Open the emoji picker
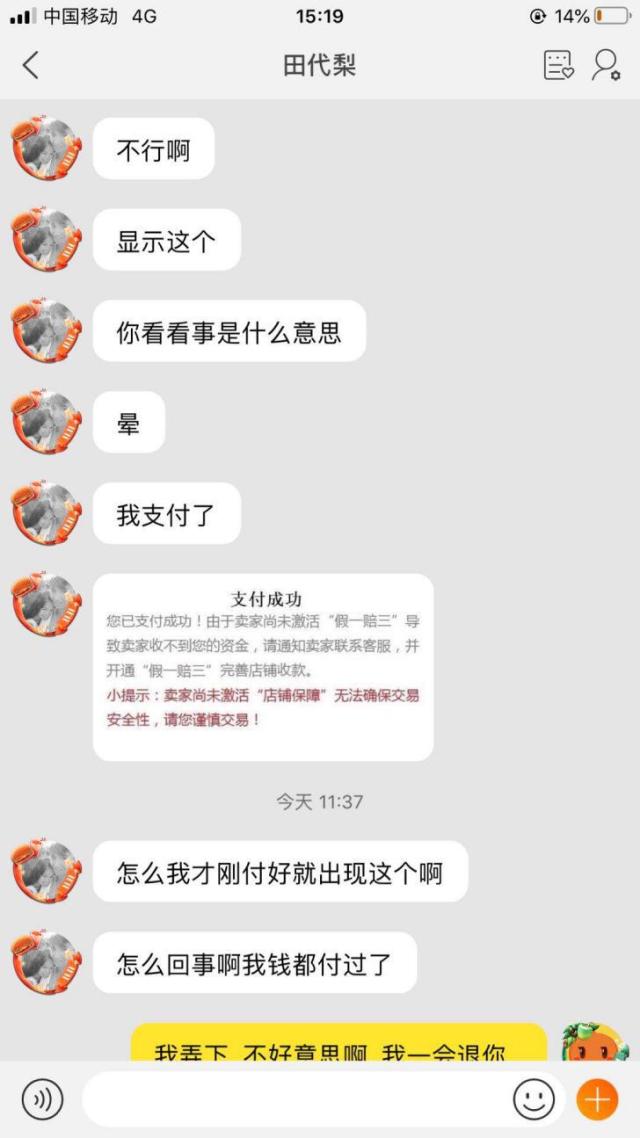This screenshot has width=640, height=1138. coord(534,1100)
